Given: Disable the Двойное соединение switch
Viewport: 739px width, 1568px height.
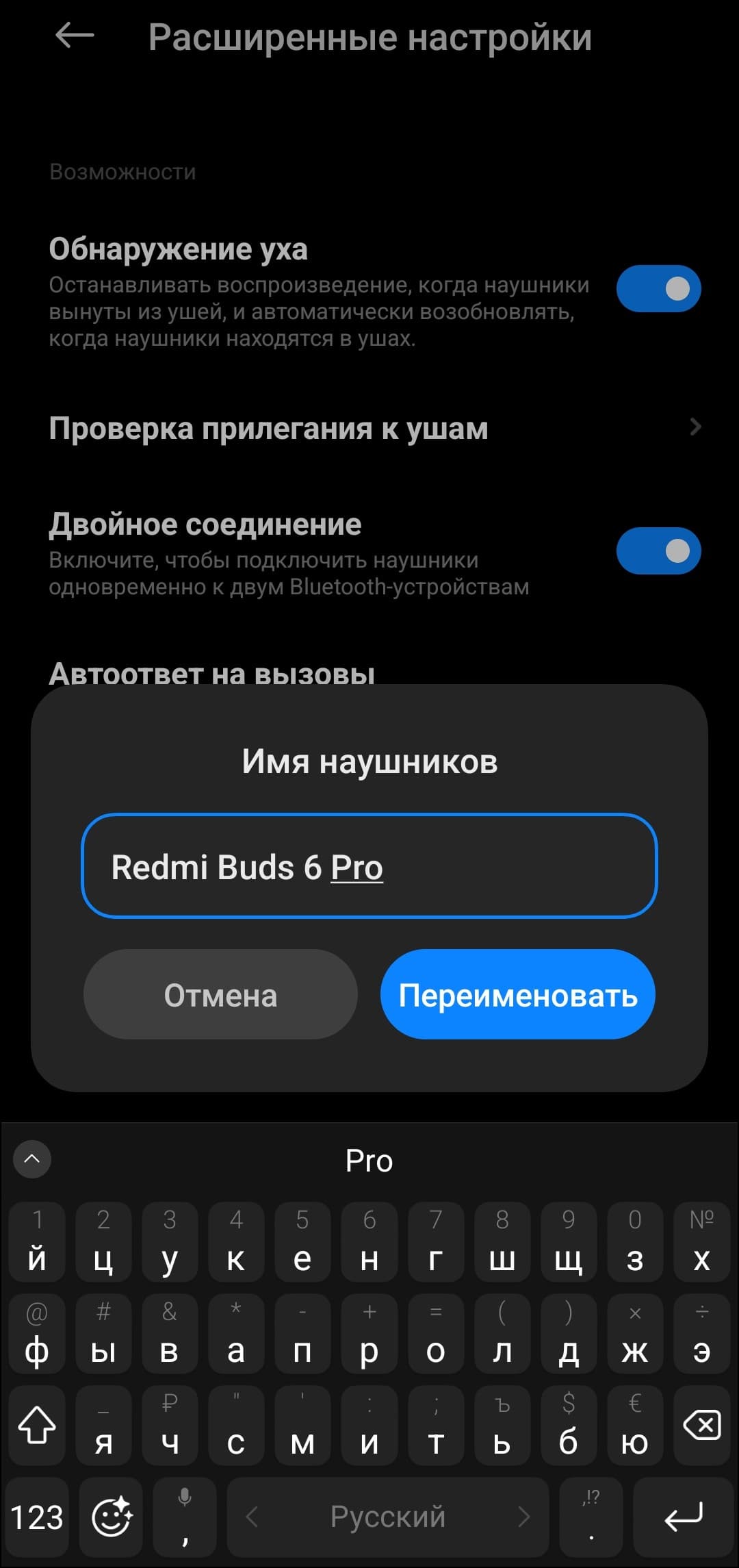Looking at the screenshot, I should [x=658, y=551].
